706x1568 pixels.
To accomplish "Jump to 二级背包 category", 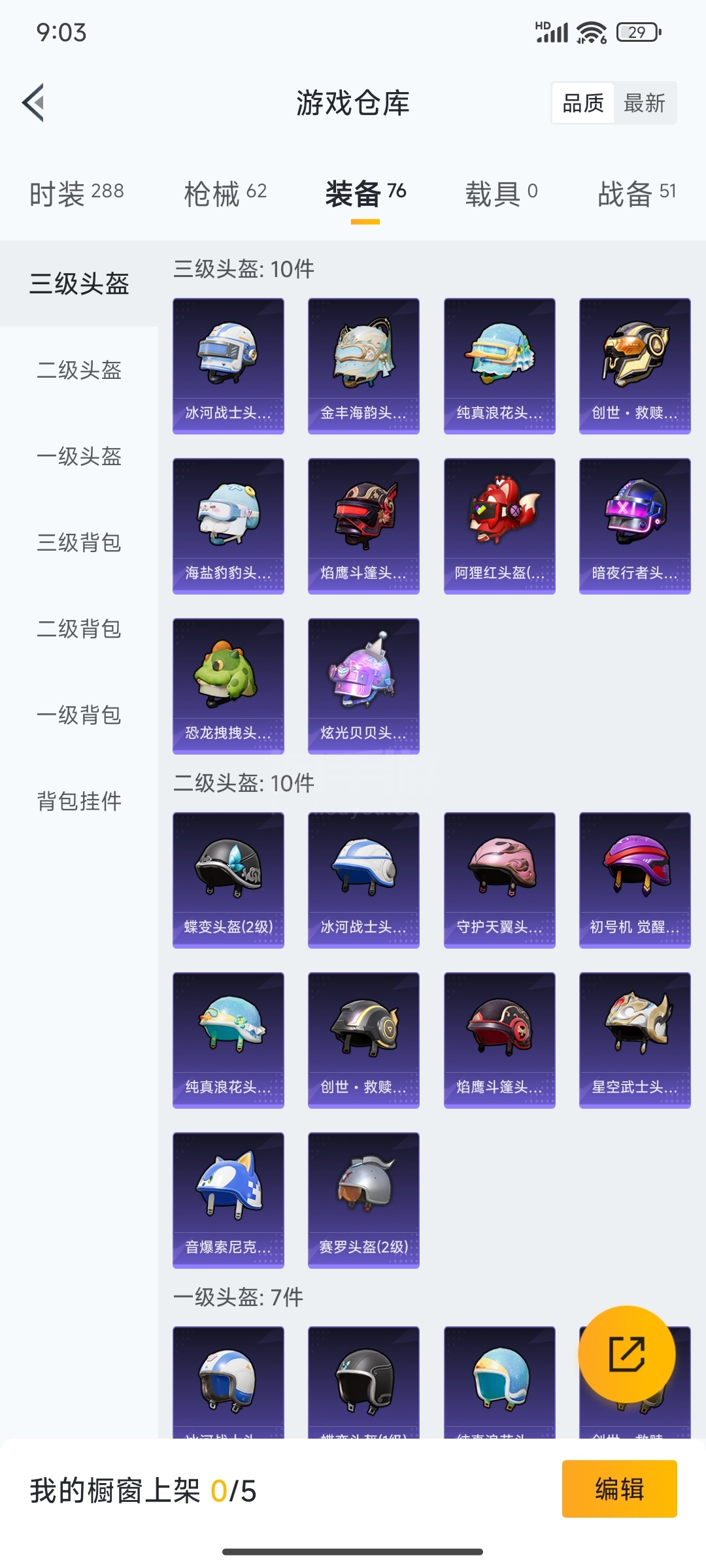I will (x=79, y=629).
